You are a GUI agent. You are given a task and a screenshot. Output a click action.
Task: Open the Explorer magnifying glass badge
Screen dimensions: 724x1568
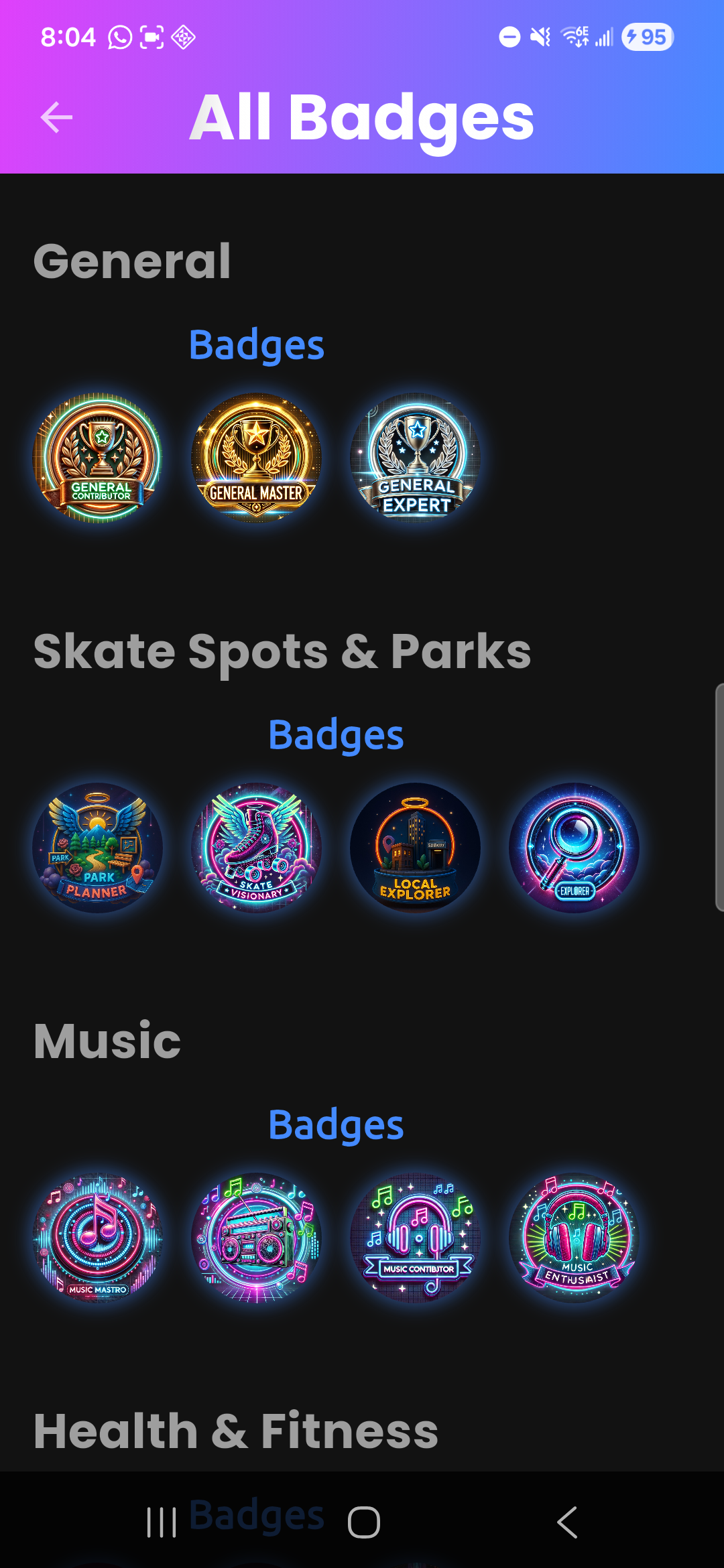575,848
